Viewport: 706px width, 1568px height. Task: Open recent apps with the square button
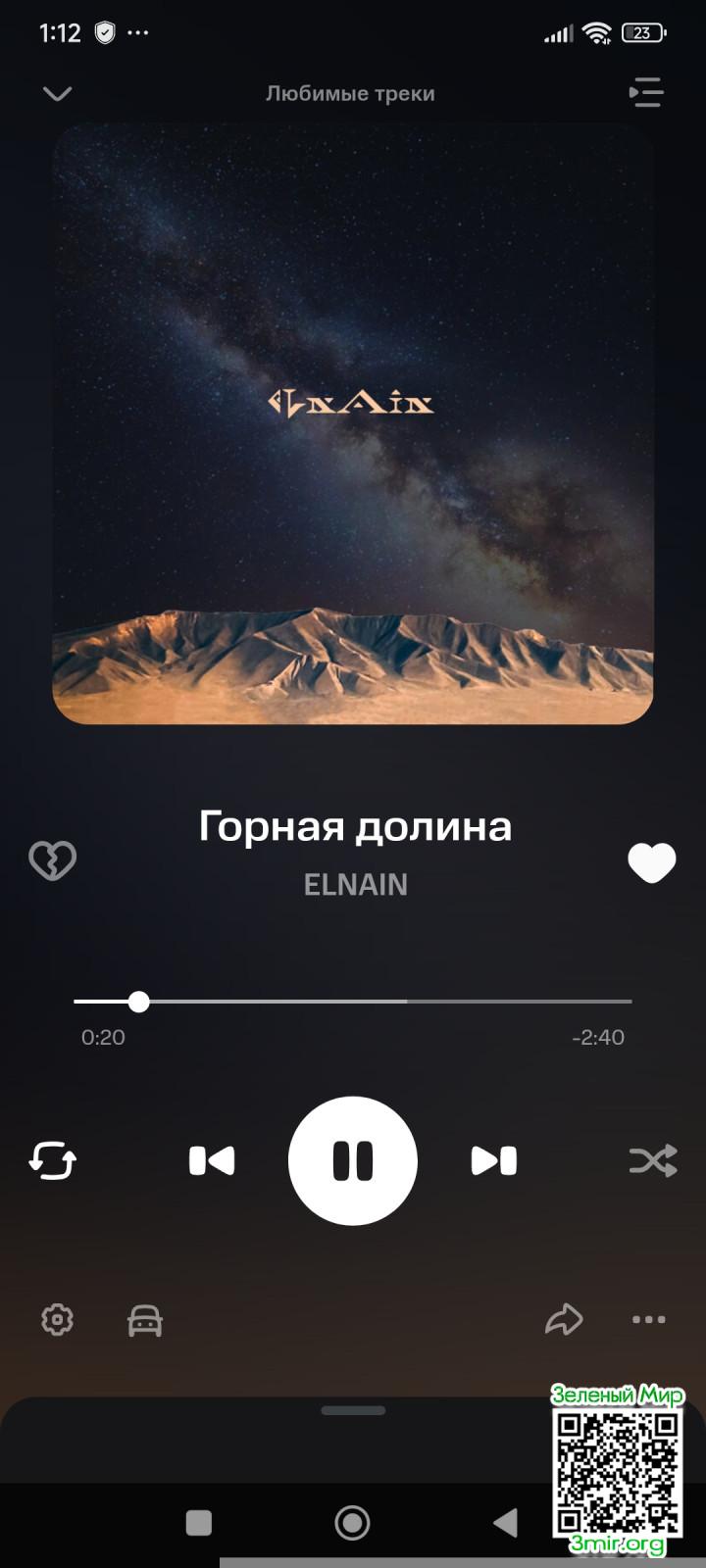click(199, 1523)
